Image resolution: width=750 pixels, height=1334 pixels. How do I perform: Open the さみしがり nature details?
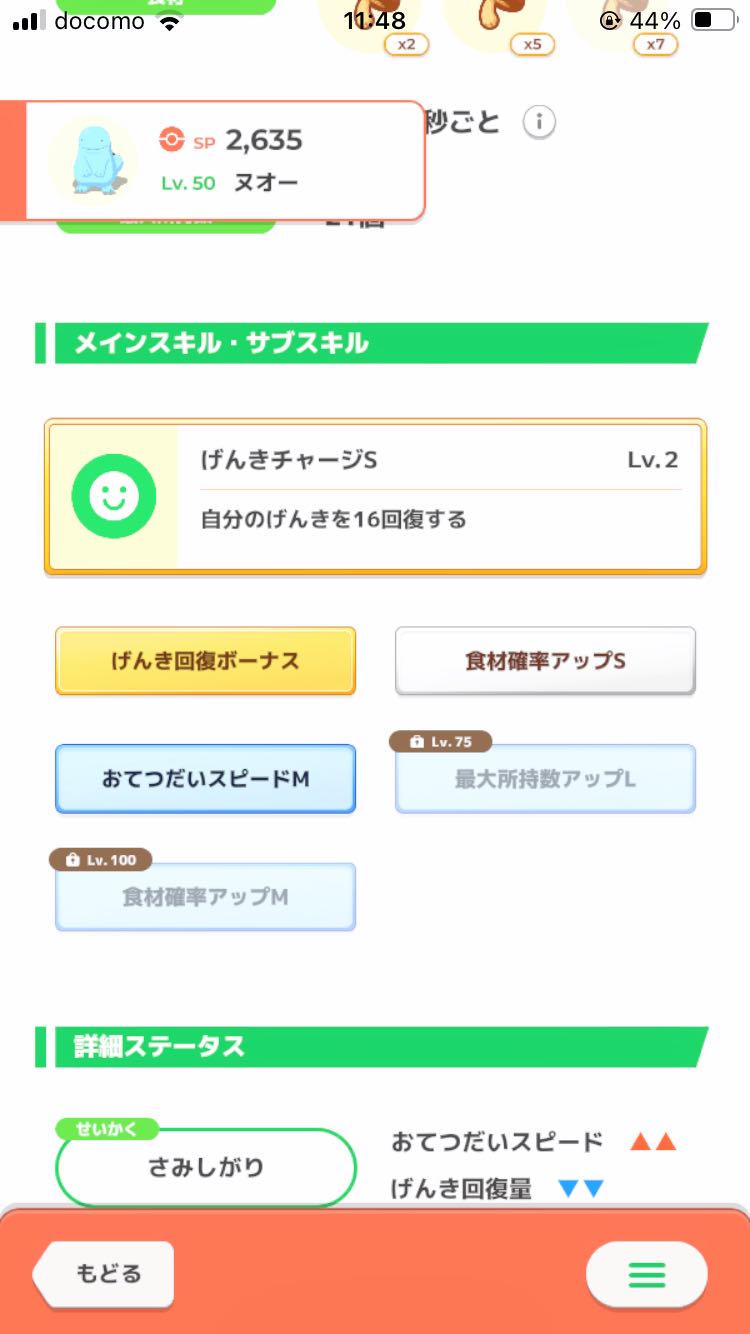(206, 1167)
